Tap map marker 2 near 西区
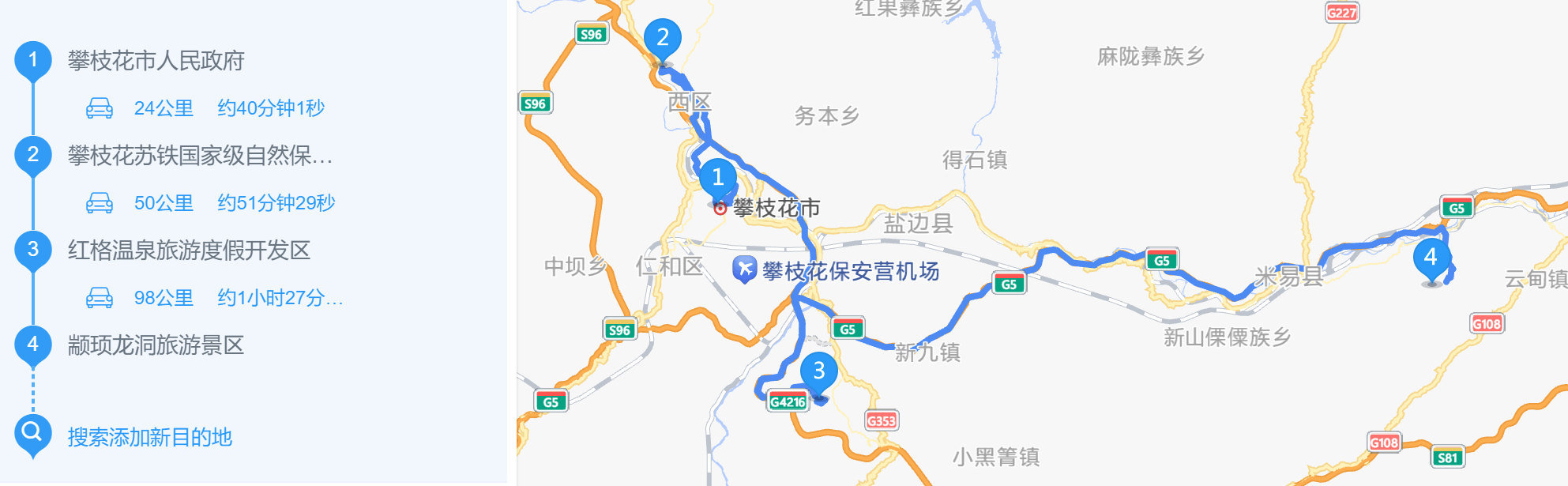 662,40
